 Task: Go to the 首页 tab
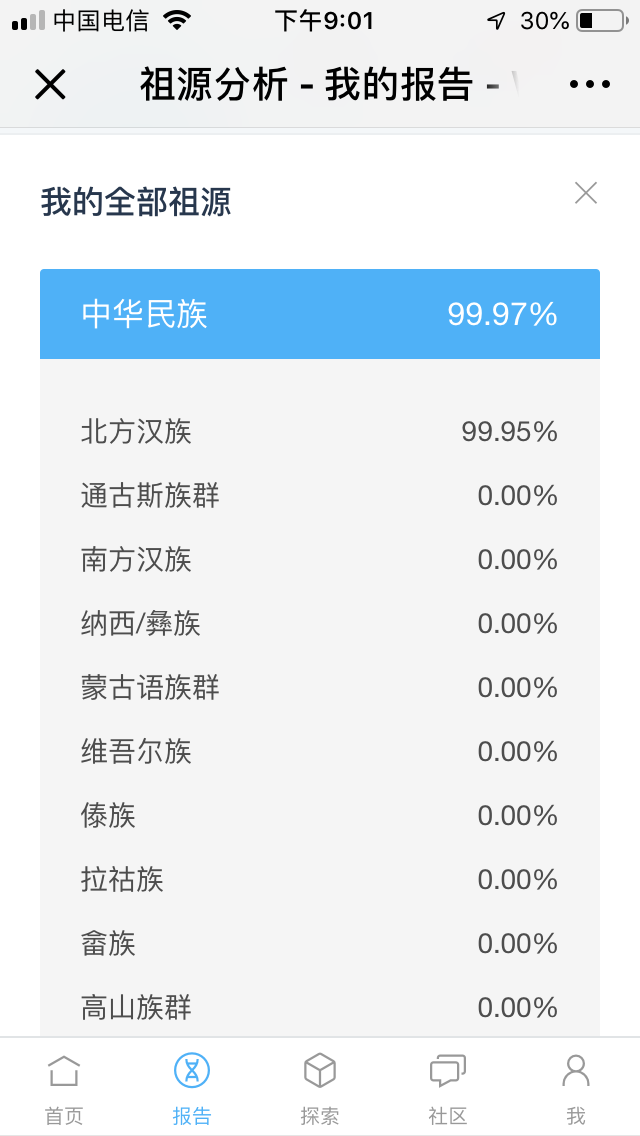(x=64, y=1089)
